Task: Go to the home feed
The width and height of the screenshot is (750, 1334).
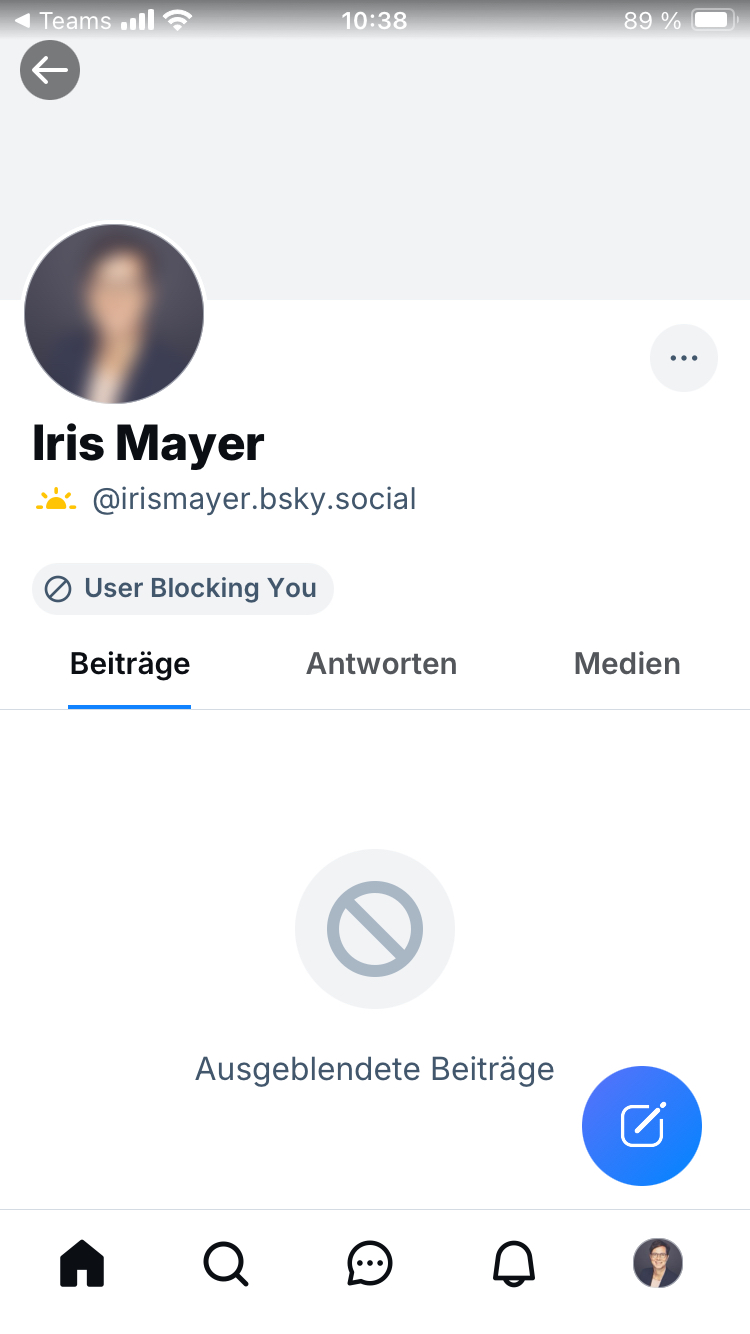Action: coord(82,1263)
